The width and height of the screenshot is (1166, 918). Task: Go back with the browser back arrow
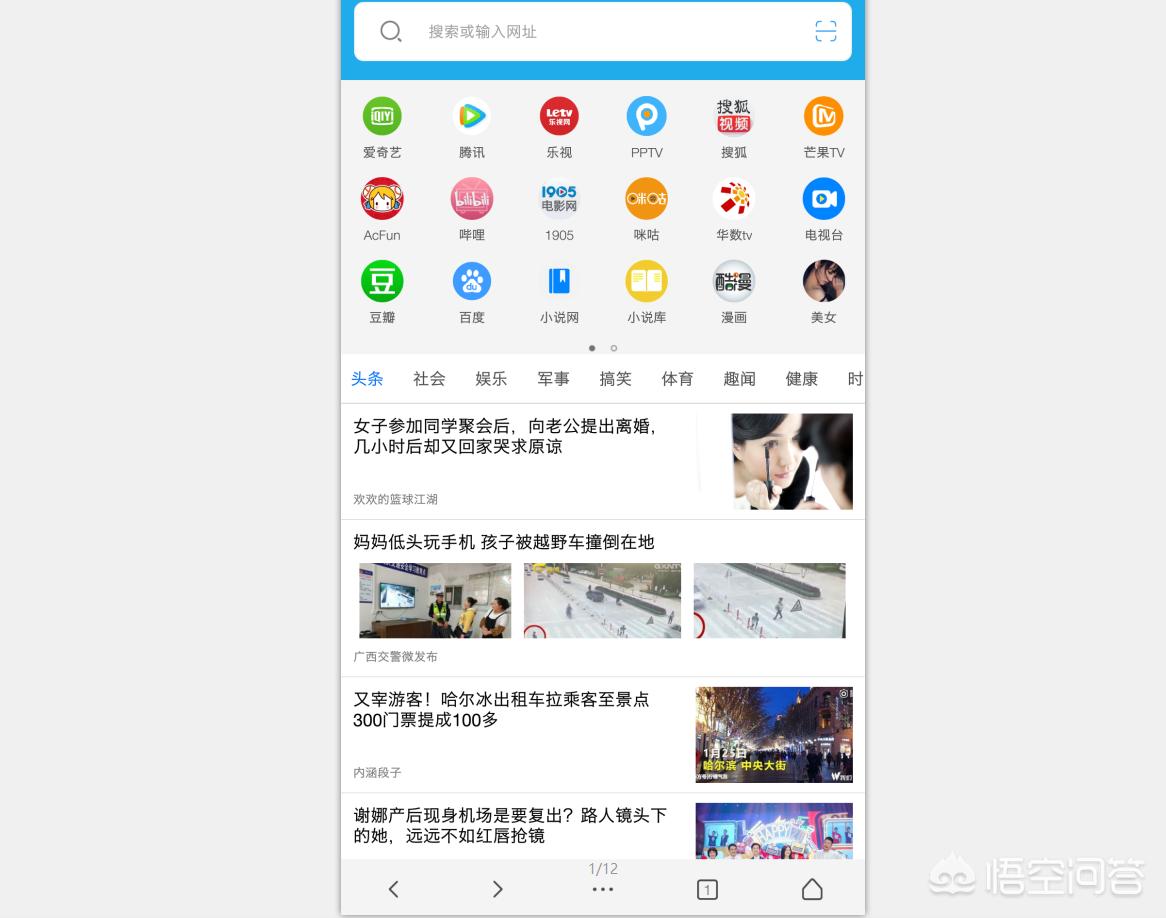393,889
